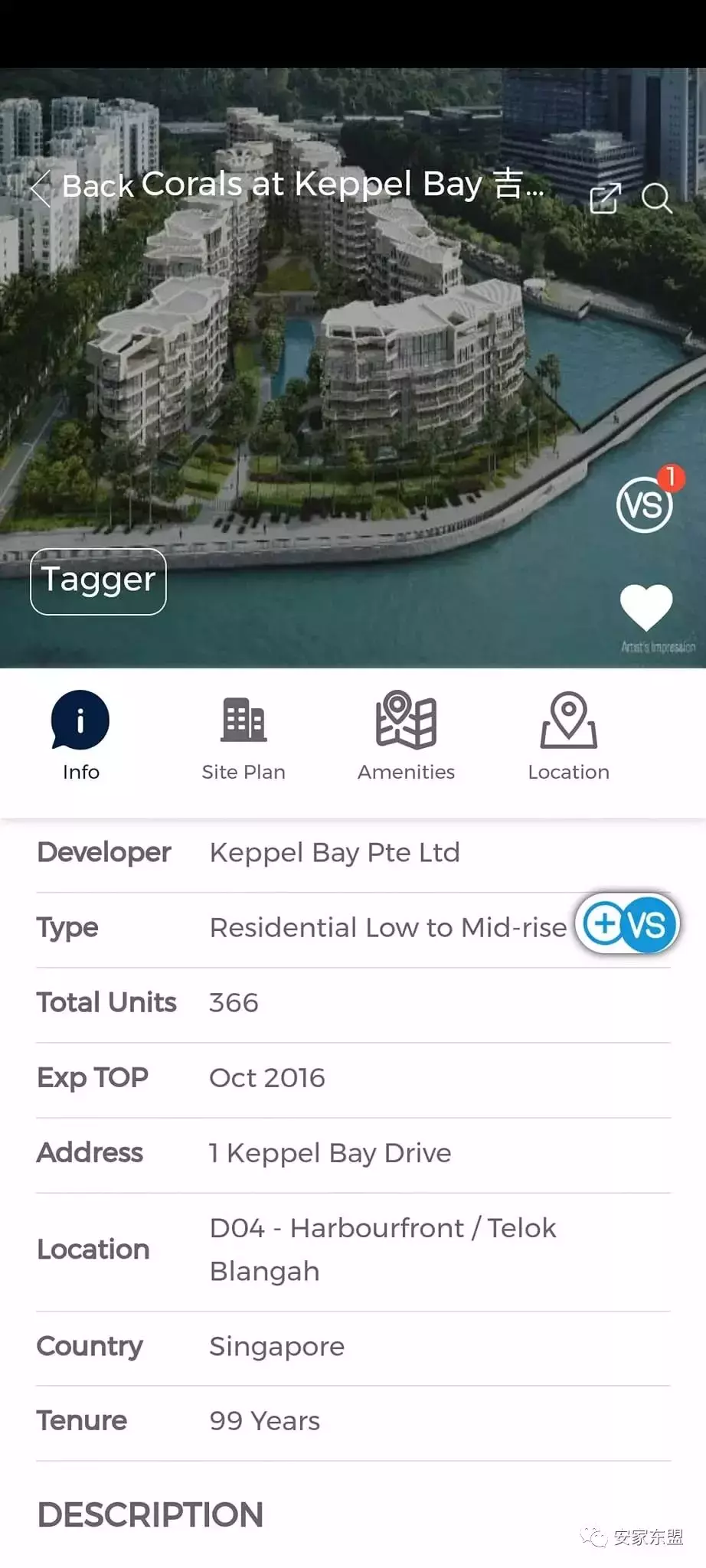706x1568 pixels.
Task: Tap the Tagger button
Action: [98, 581]
